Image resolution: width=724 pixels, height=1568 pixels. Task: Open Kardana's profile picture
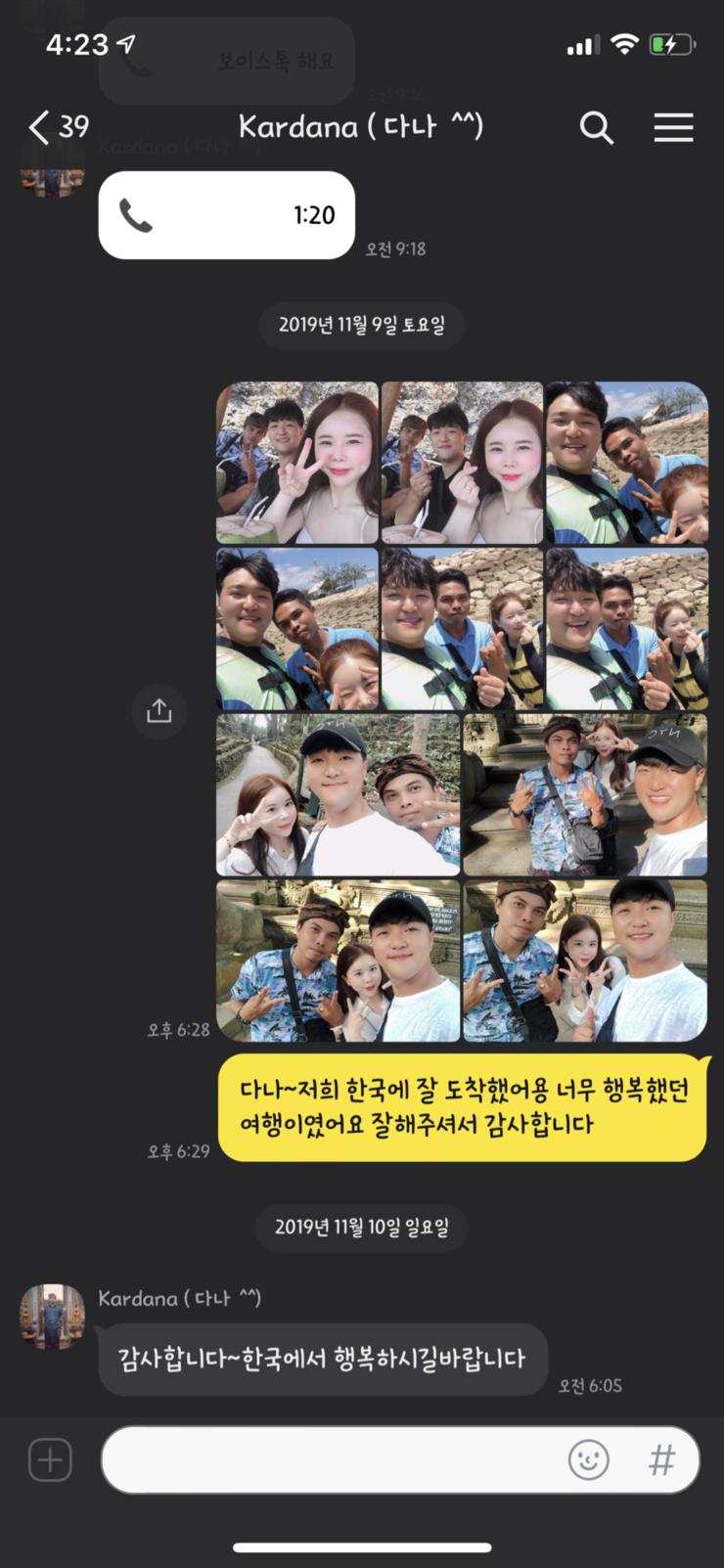click(52, 1316)
